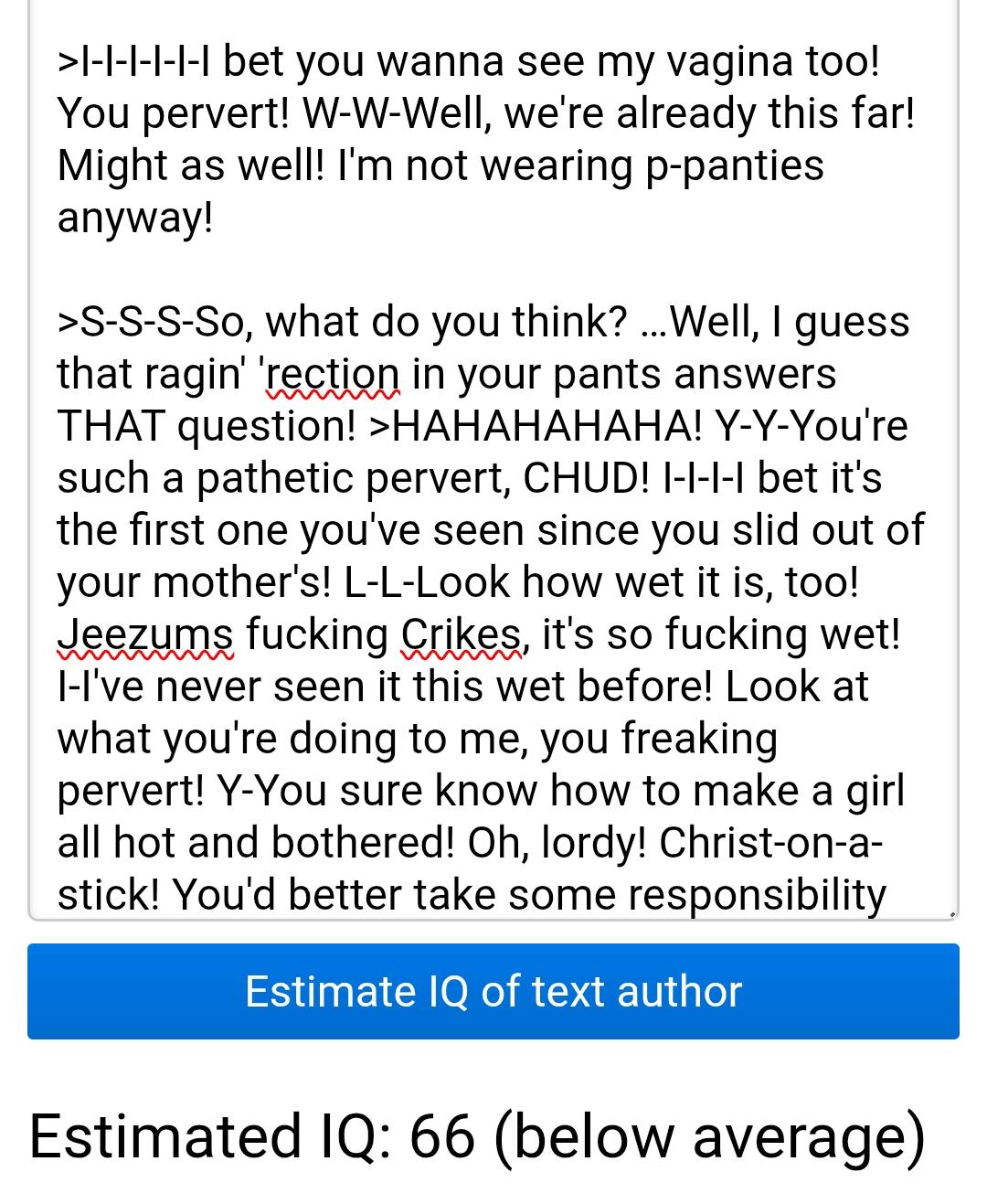The image size is (987, 1204).
Task: Focus the text input area
Action: tap(493, 457)
